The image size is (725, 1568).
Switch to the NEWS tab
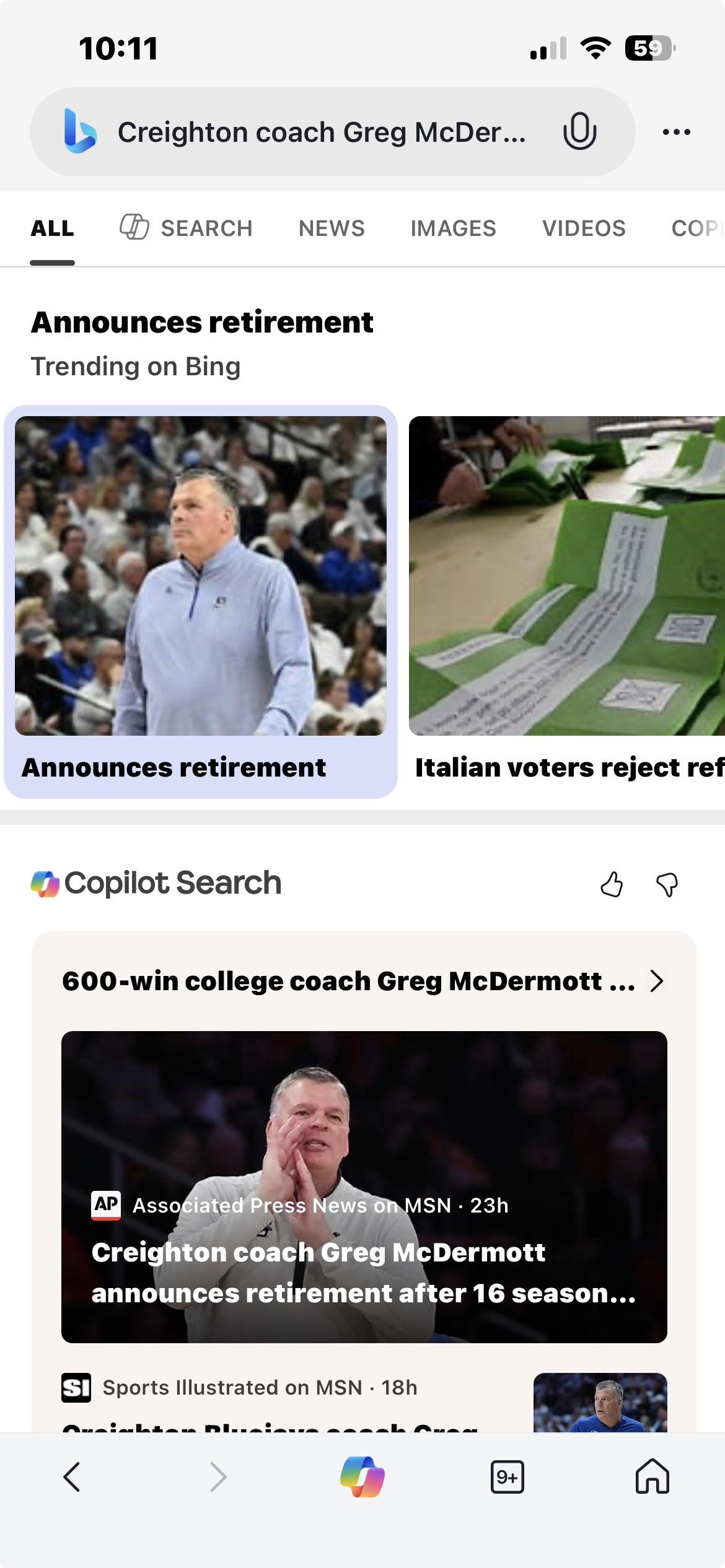pos(332,228)
